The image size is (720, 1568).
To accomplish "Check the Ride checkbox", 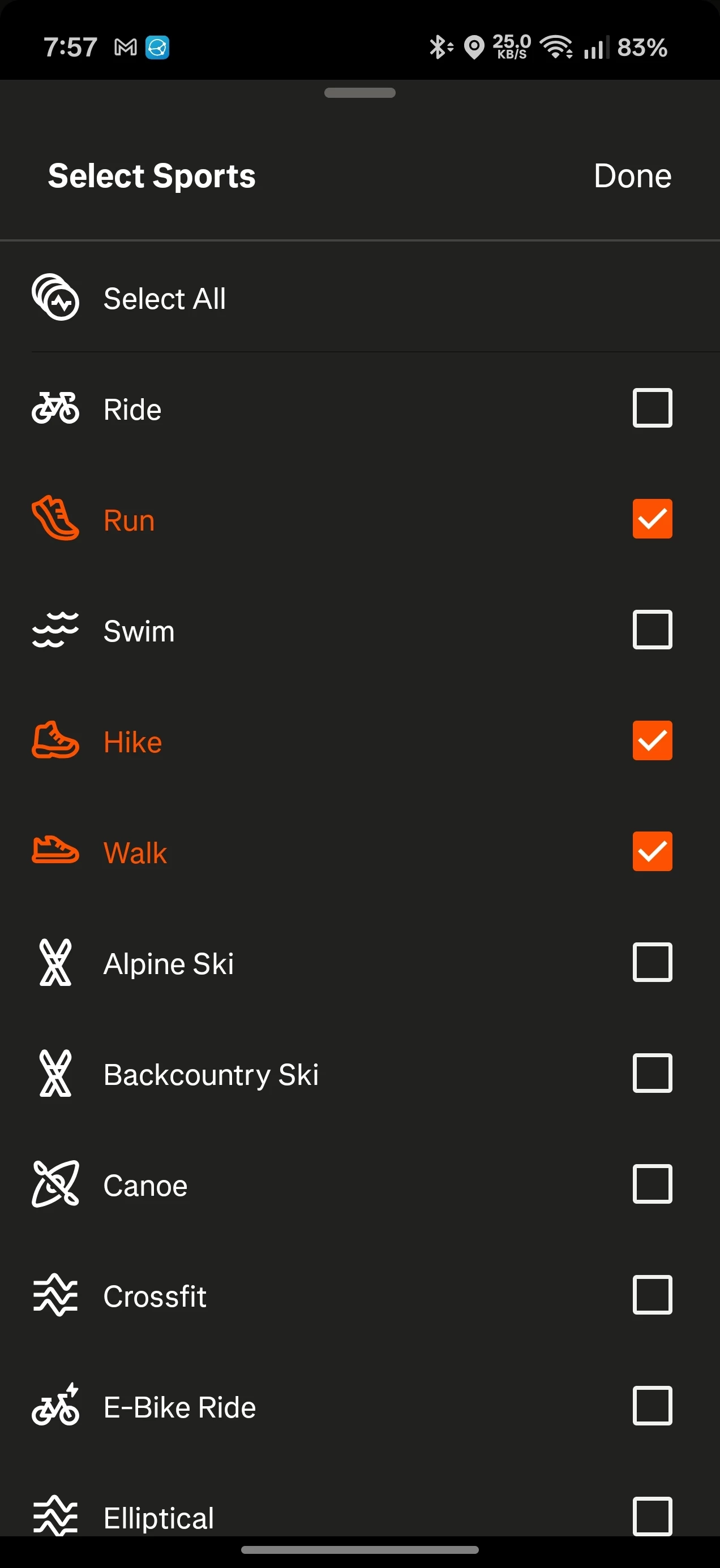I will pos(652,408).
